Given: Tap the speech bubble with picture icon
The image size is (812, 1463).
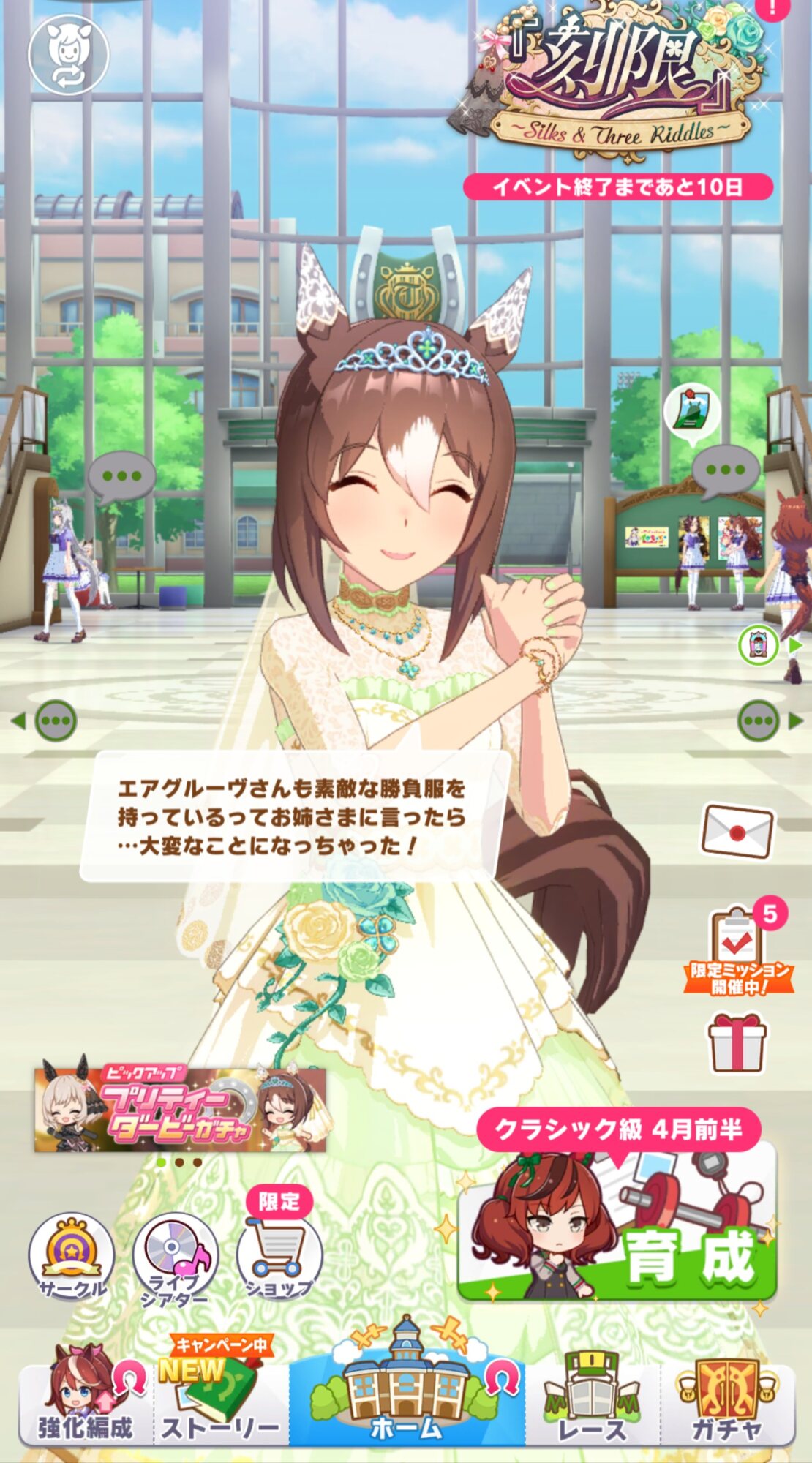Looking at the screenshot, I should [691, 415].
